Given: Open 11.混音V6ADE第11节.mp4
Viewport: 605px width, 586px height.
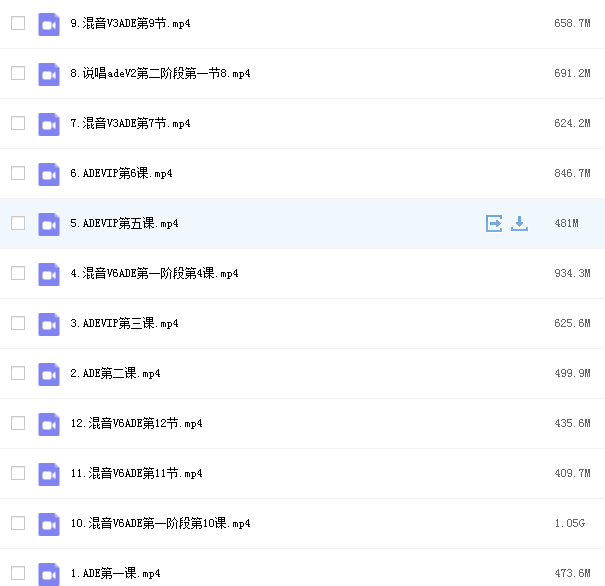Looking at the screenshot, I should 136,473.
